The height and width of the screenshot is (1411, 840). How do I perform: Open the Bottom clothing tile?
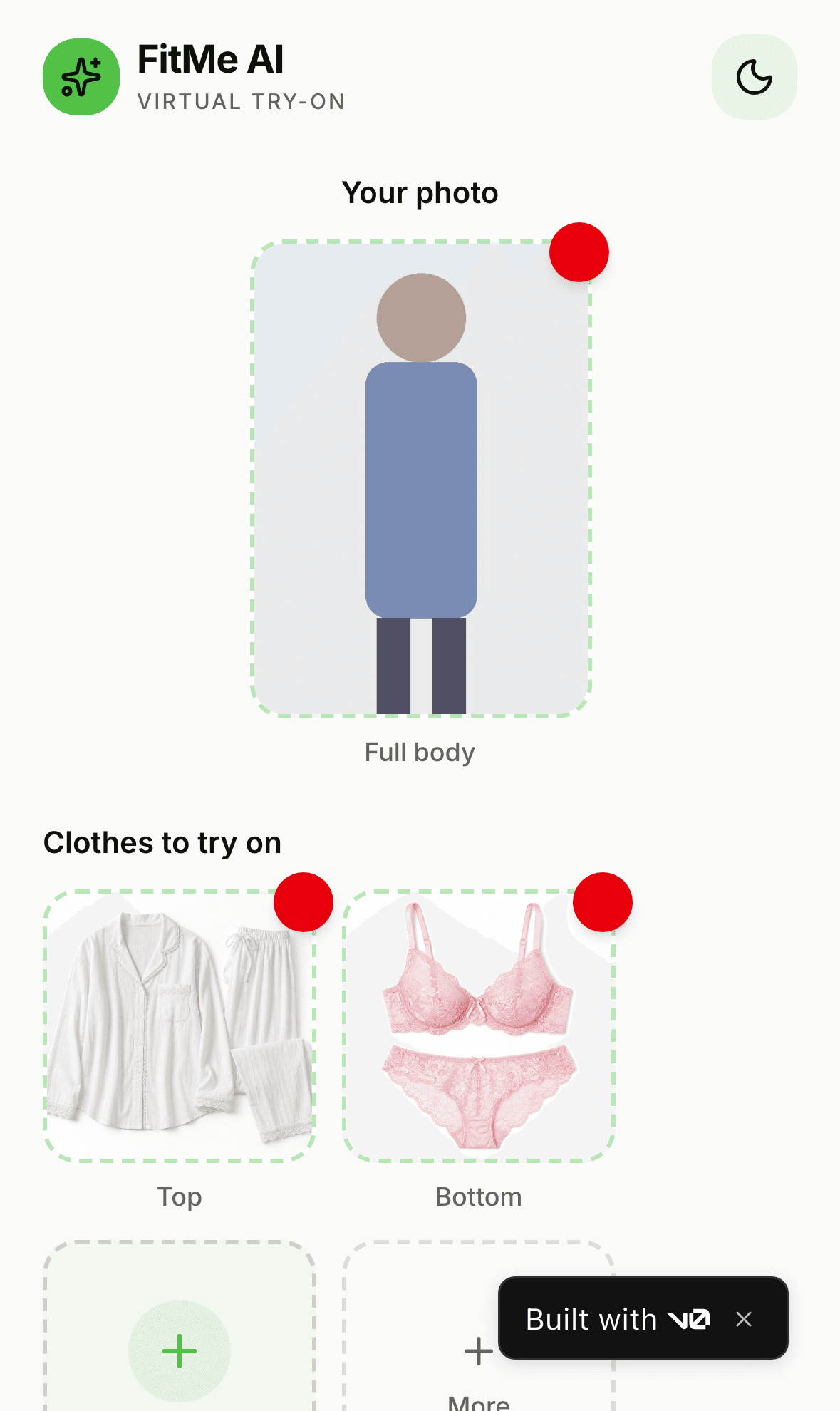(x=479, y=1026)
